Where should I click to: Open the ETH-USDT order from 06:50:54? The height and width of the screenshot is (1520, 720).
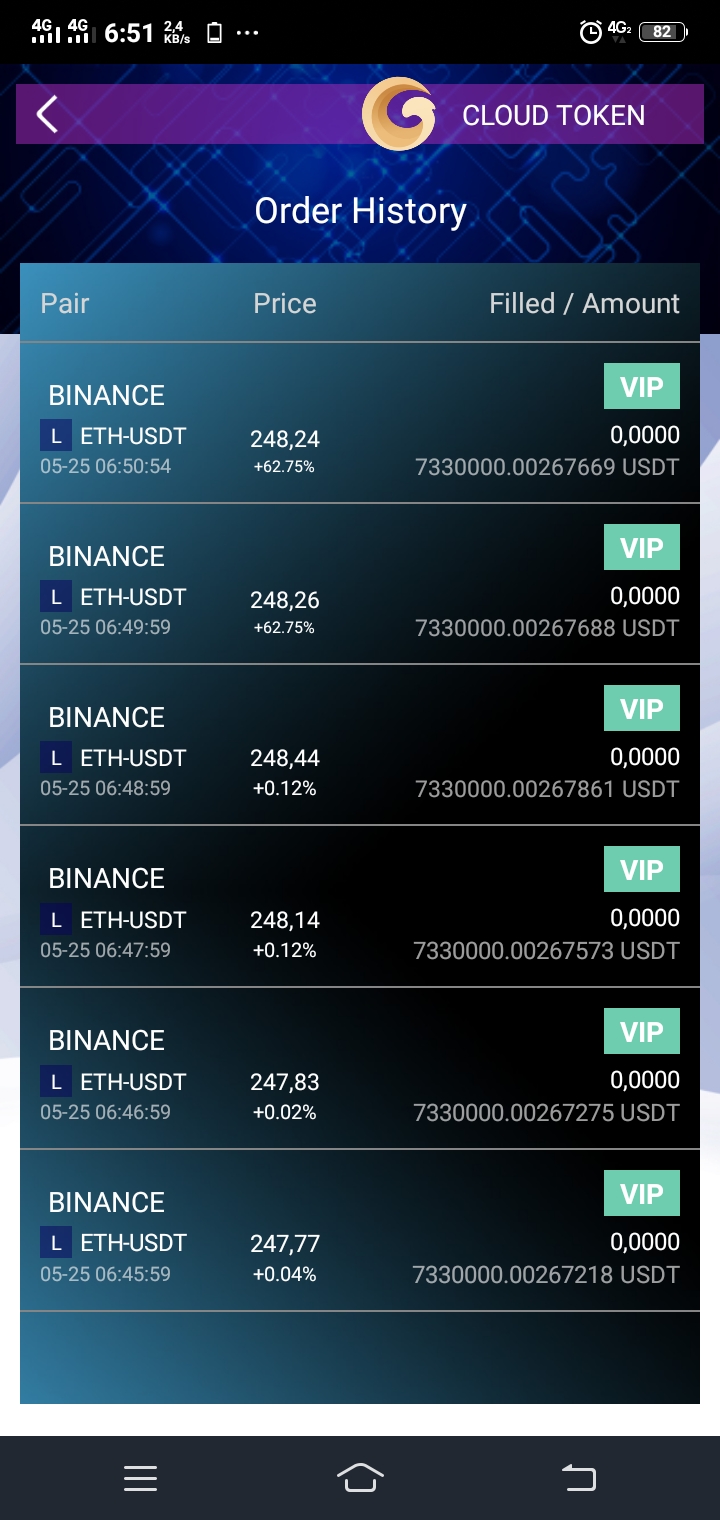coord(360,423)
